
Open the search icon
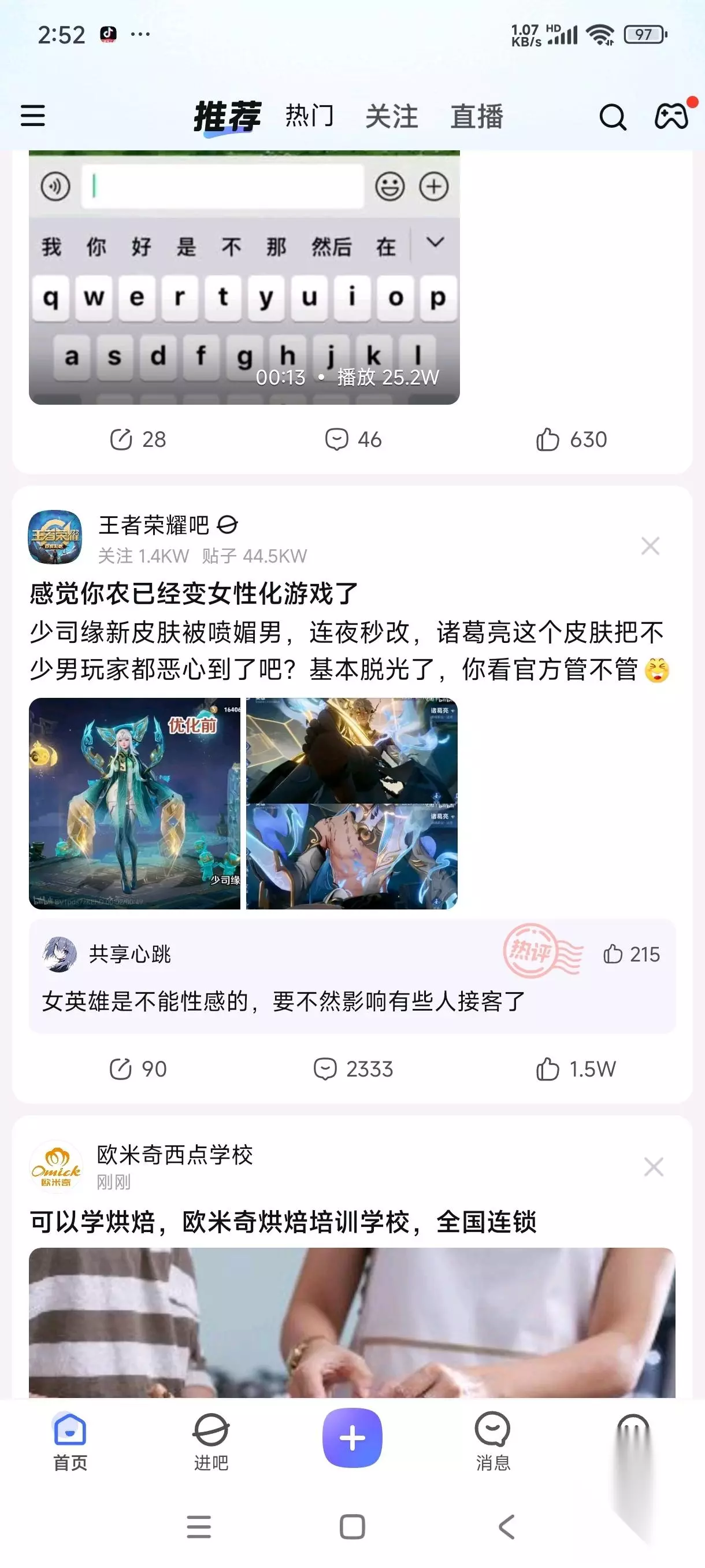(613, 116)
